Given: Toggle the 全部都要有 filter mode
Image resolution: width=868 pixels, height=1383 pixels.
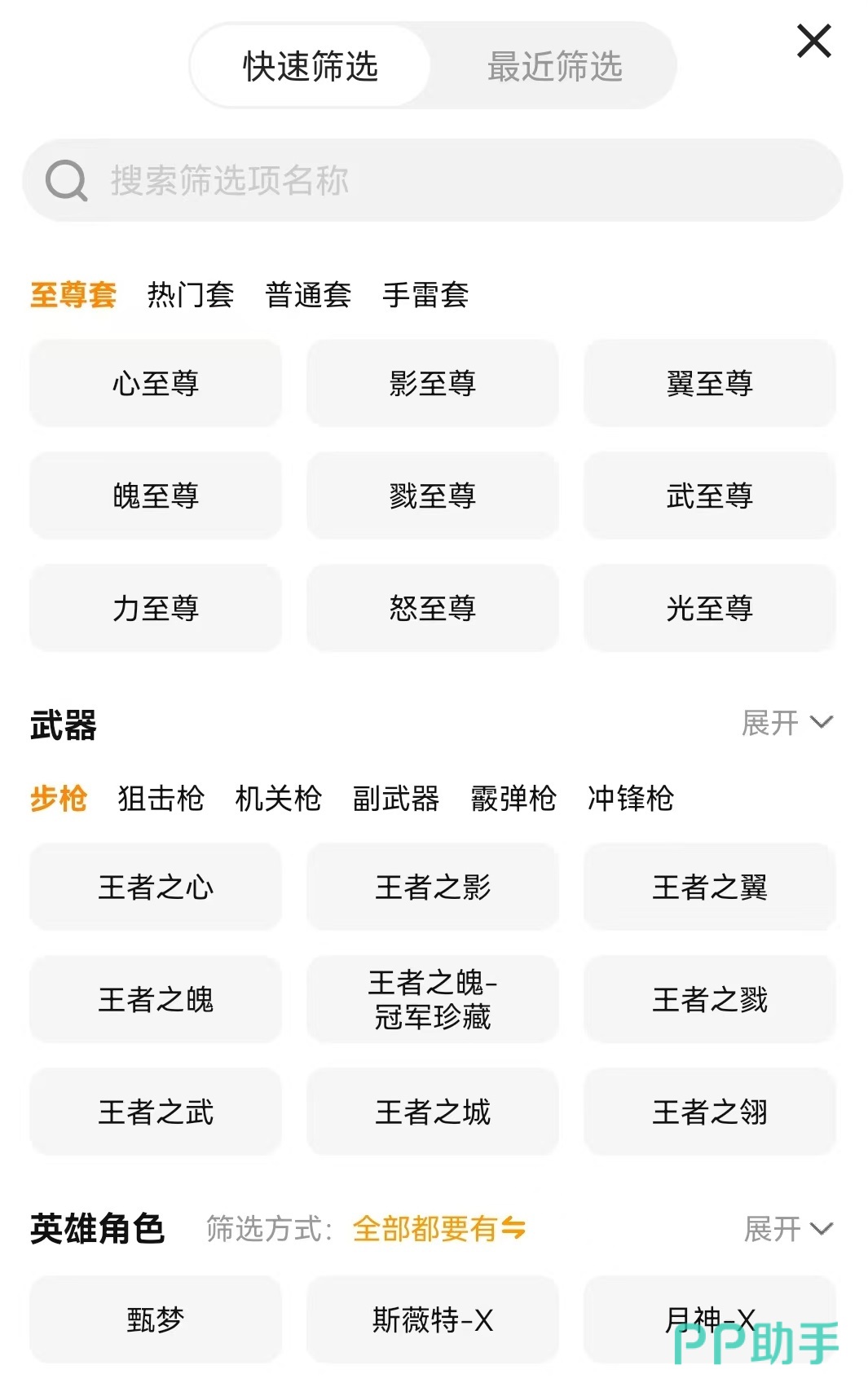Looking at the screenshot, I should pyautogui.click(x=438, y=1229).
